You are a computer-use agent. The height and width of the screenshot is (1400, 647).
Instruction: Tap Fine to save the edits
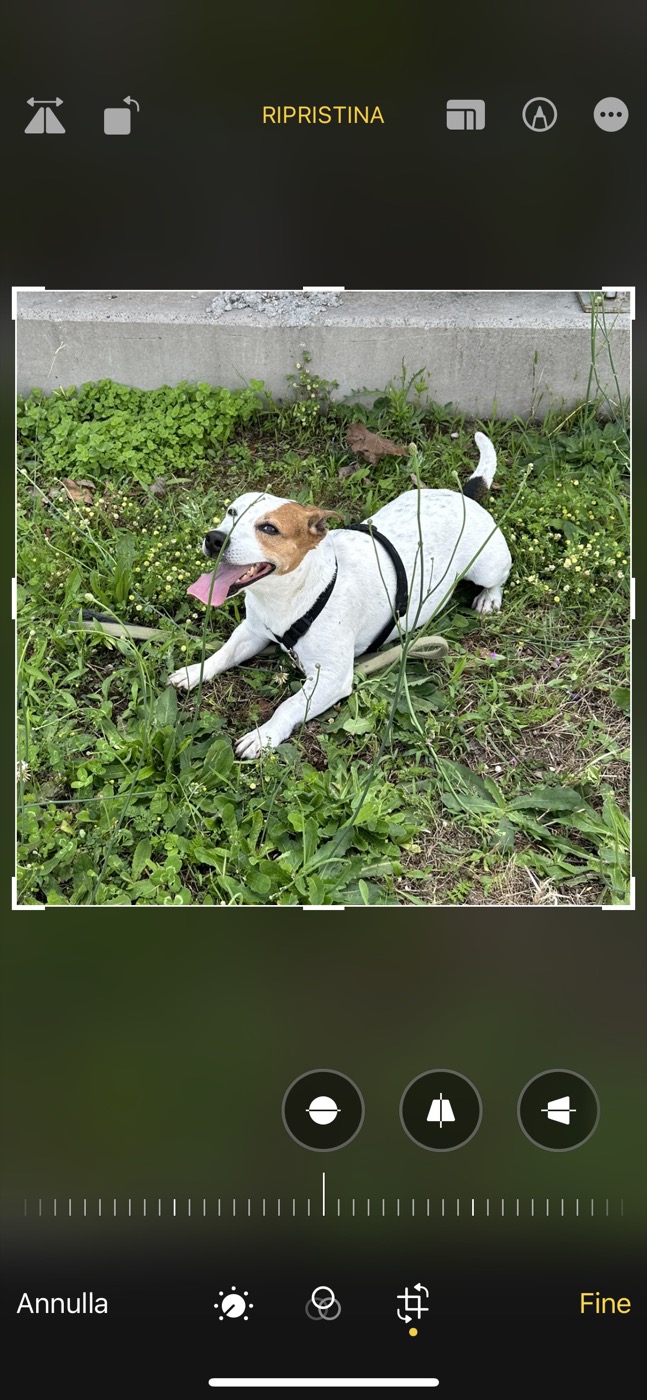pos(605,1303)
